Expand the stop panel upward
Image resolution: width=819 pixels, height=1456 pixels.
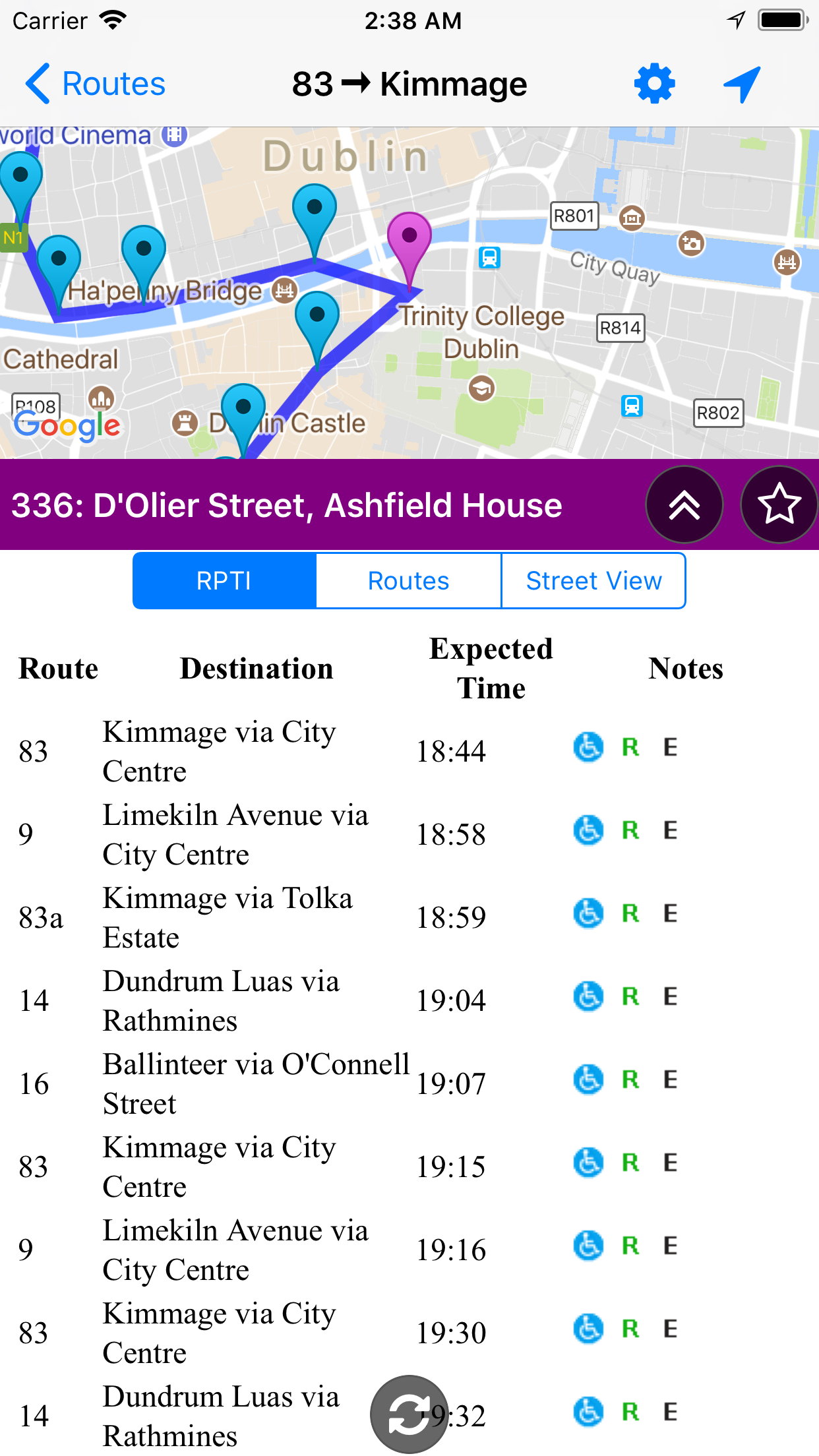[x=684, y=505]
